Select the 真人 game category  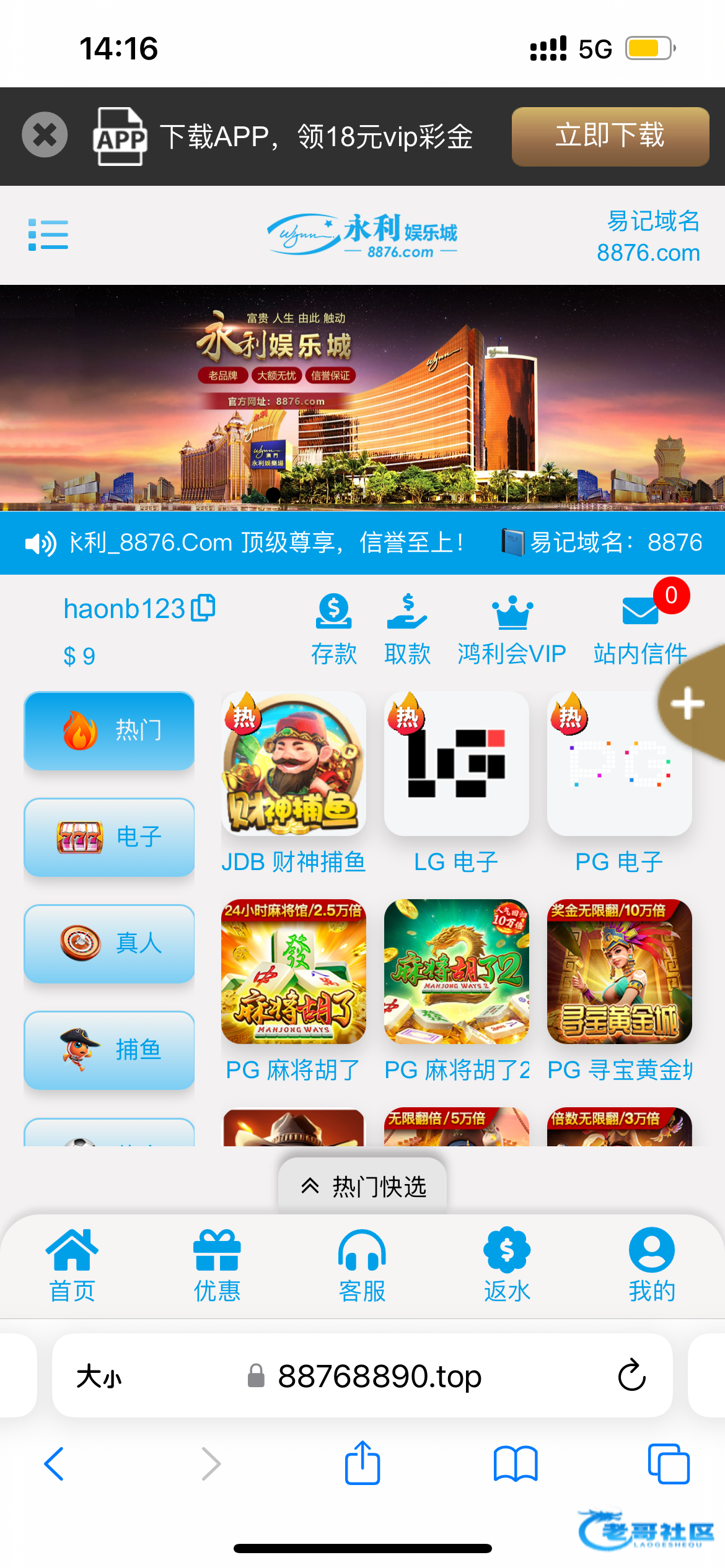tap(109, 944)
